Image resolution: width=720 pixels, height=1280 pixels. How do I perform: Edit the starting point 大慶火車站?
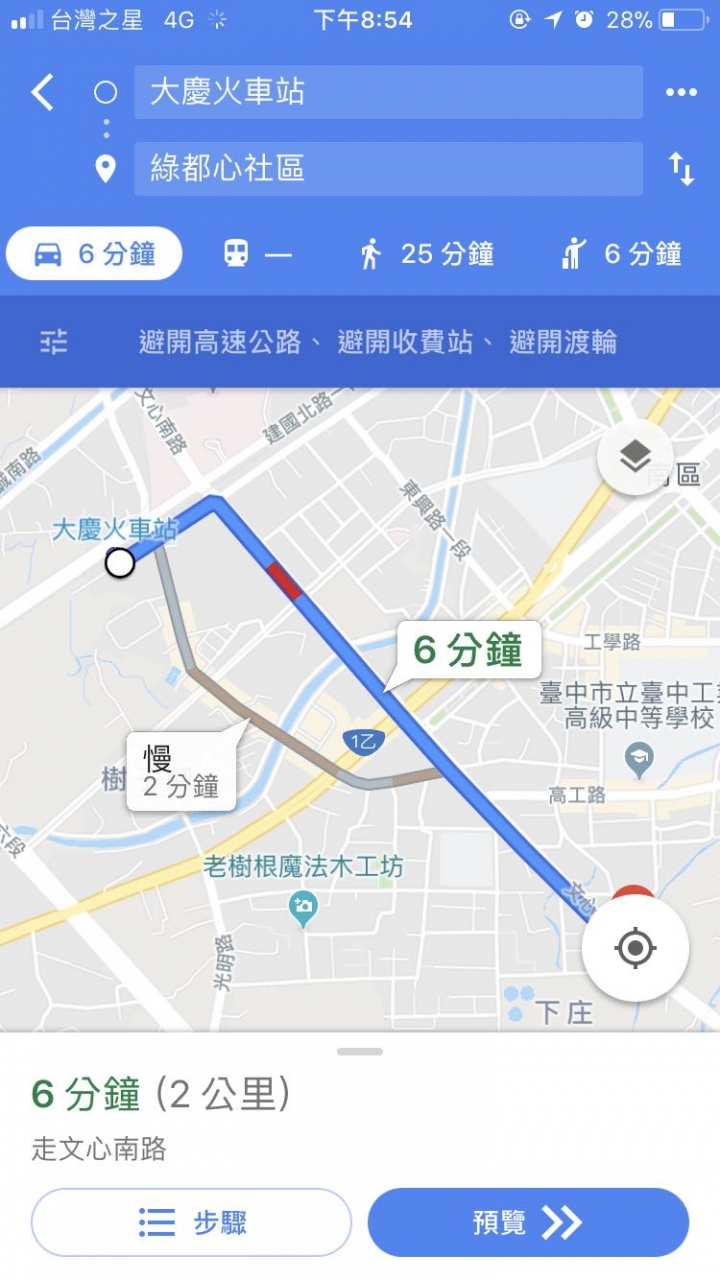[x=388, y=92]
